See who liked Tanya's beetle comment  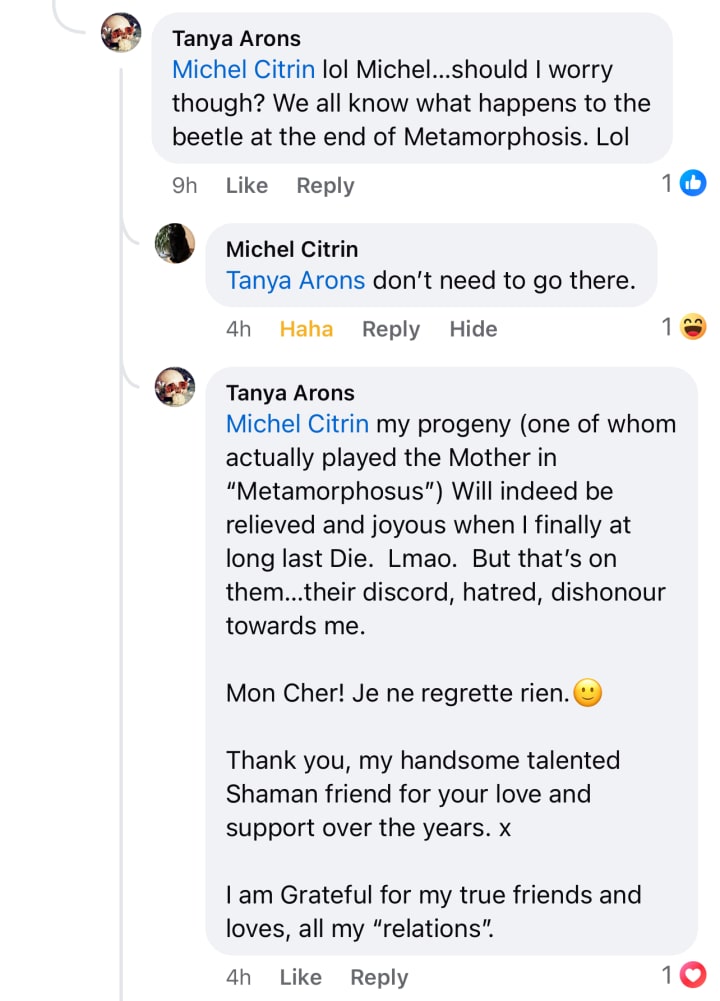tap(684, 183)
